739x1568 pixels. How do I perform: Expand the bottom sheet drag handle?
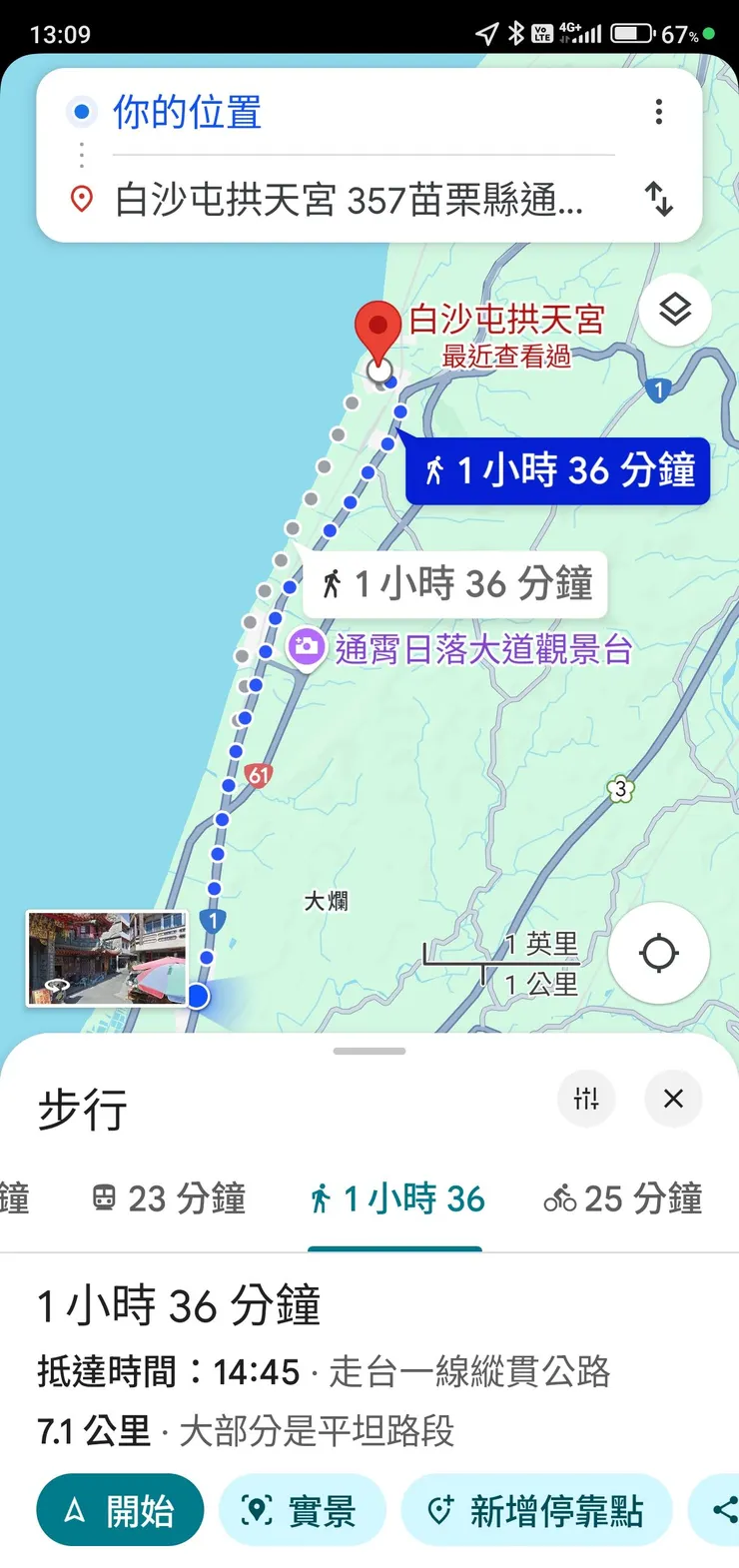click(369, 1050)
